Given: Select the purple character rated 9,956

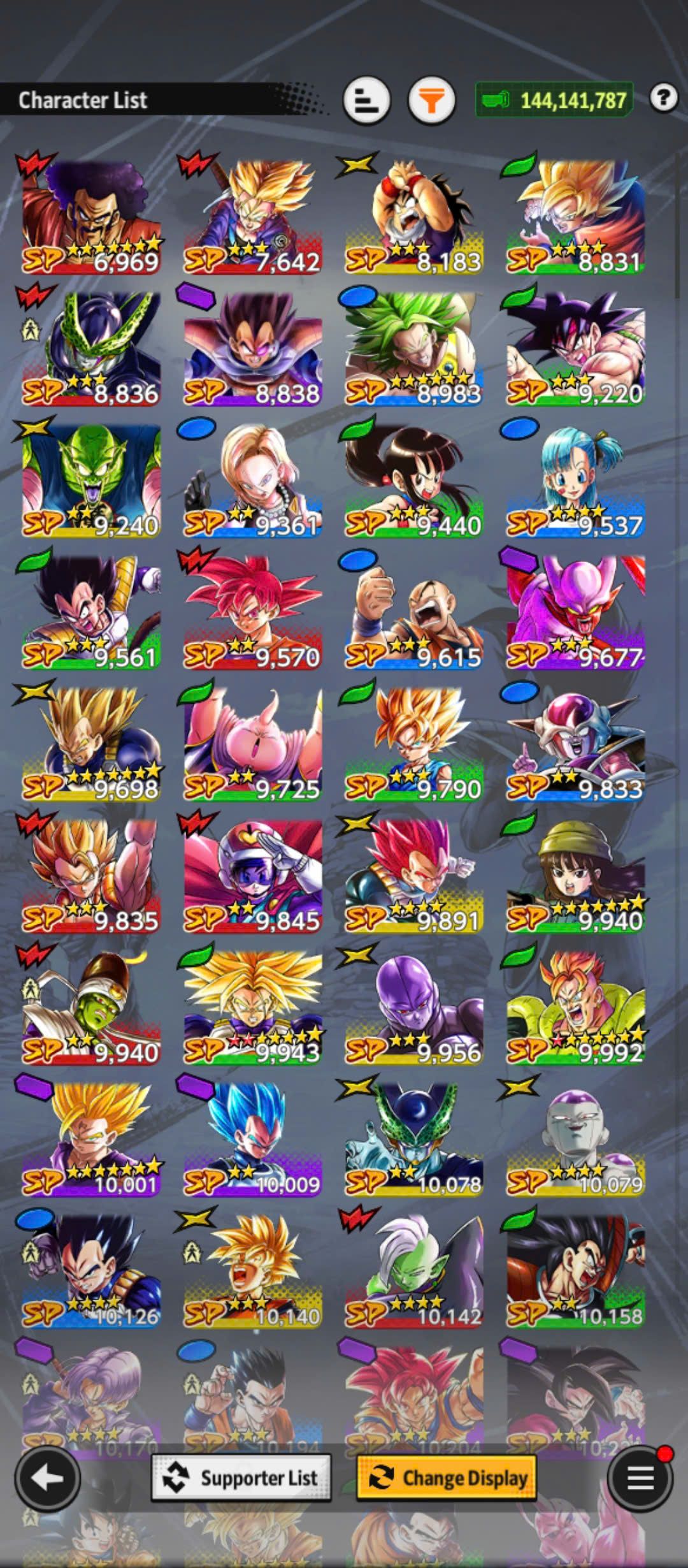Looking at the screenshot, I should 414,1008.
